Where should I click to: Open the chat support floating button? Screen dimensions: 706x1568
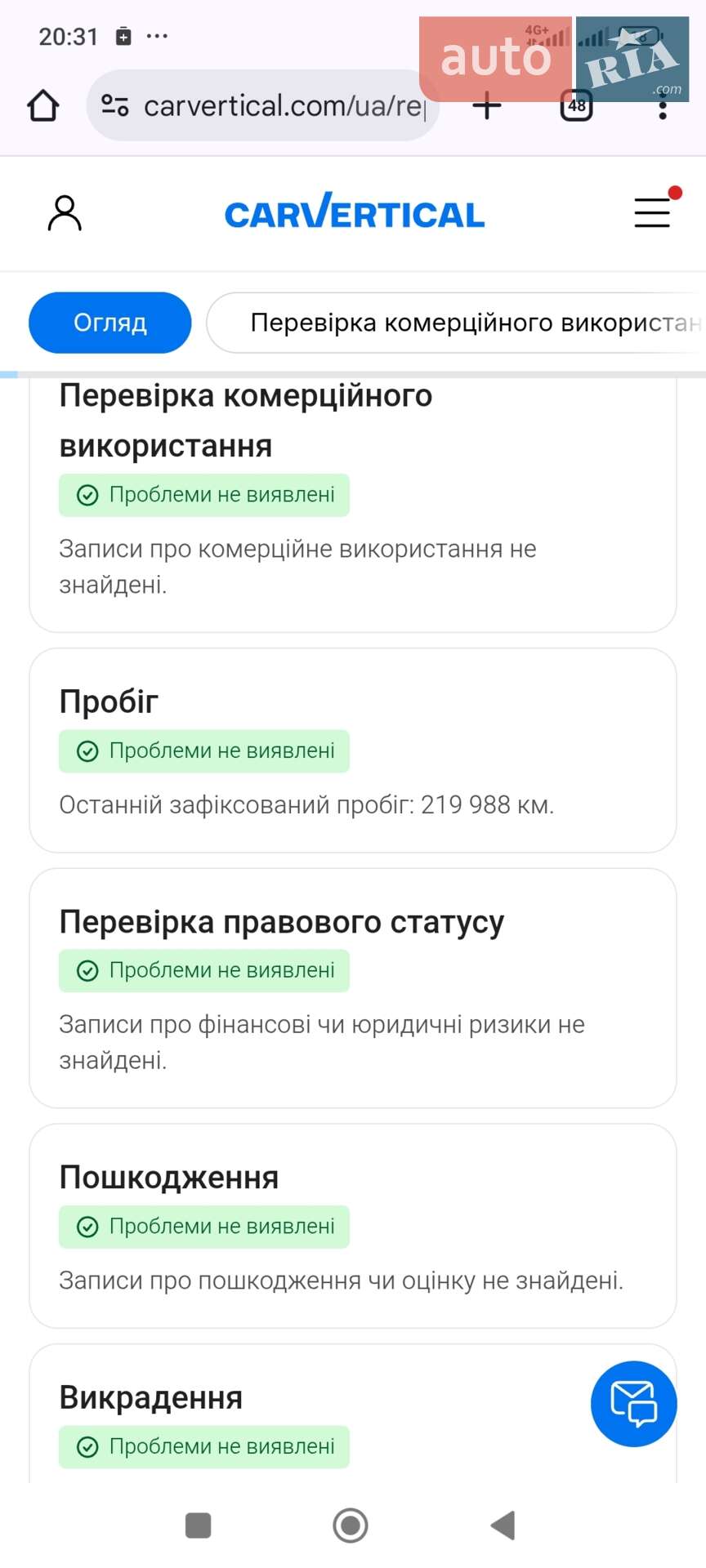pos(634,1404)
